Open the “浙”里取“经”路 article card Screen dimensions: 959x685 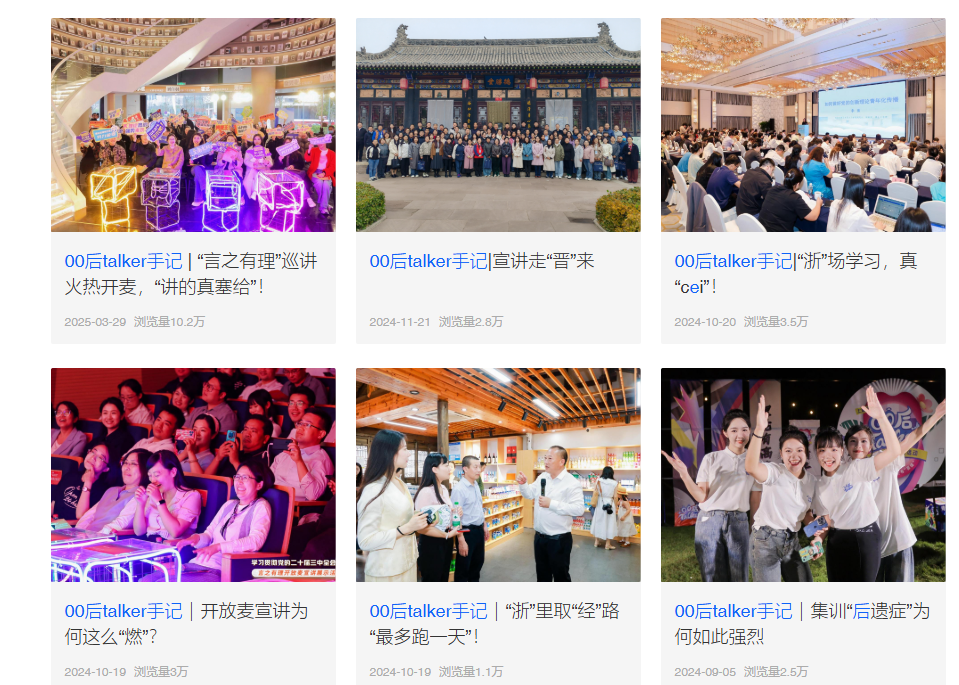pos(494,623)
